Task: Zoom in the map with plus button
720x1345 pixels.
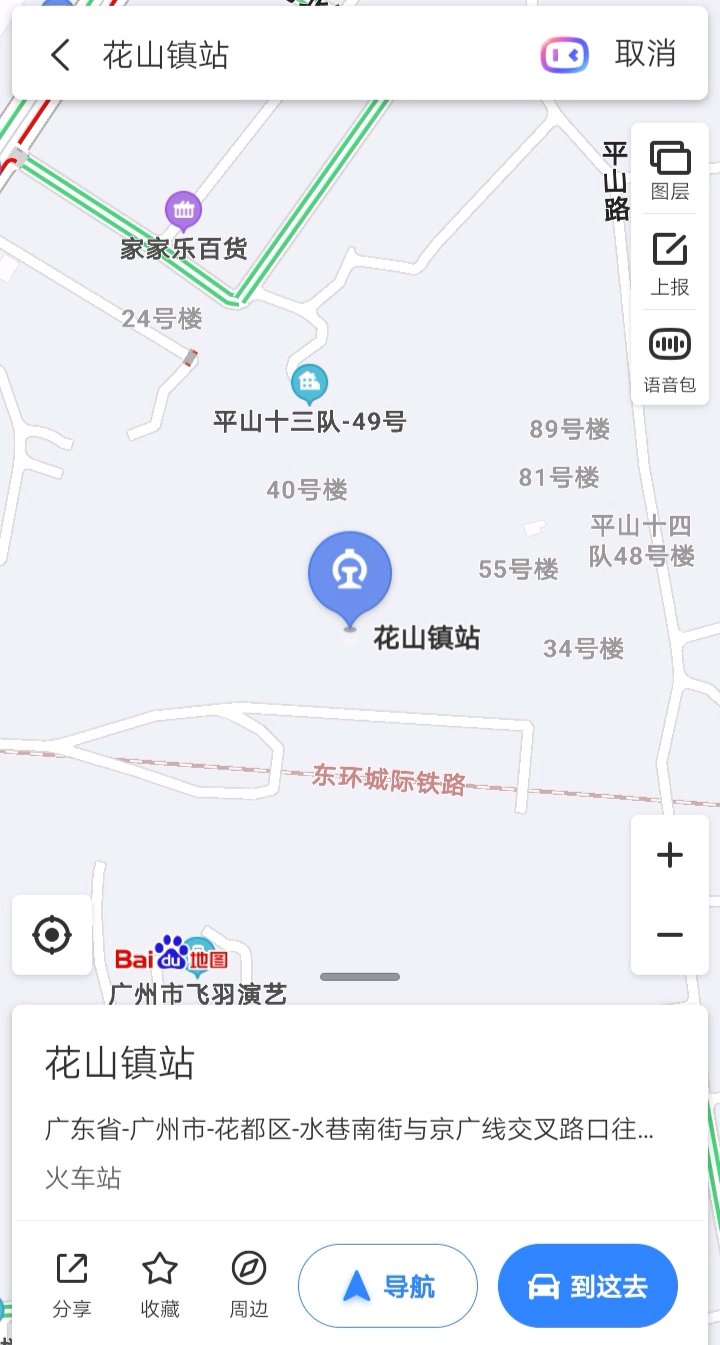Action: (669, 855)
